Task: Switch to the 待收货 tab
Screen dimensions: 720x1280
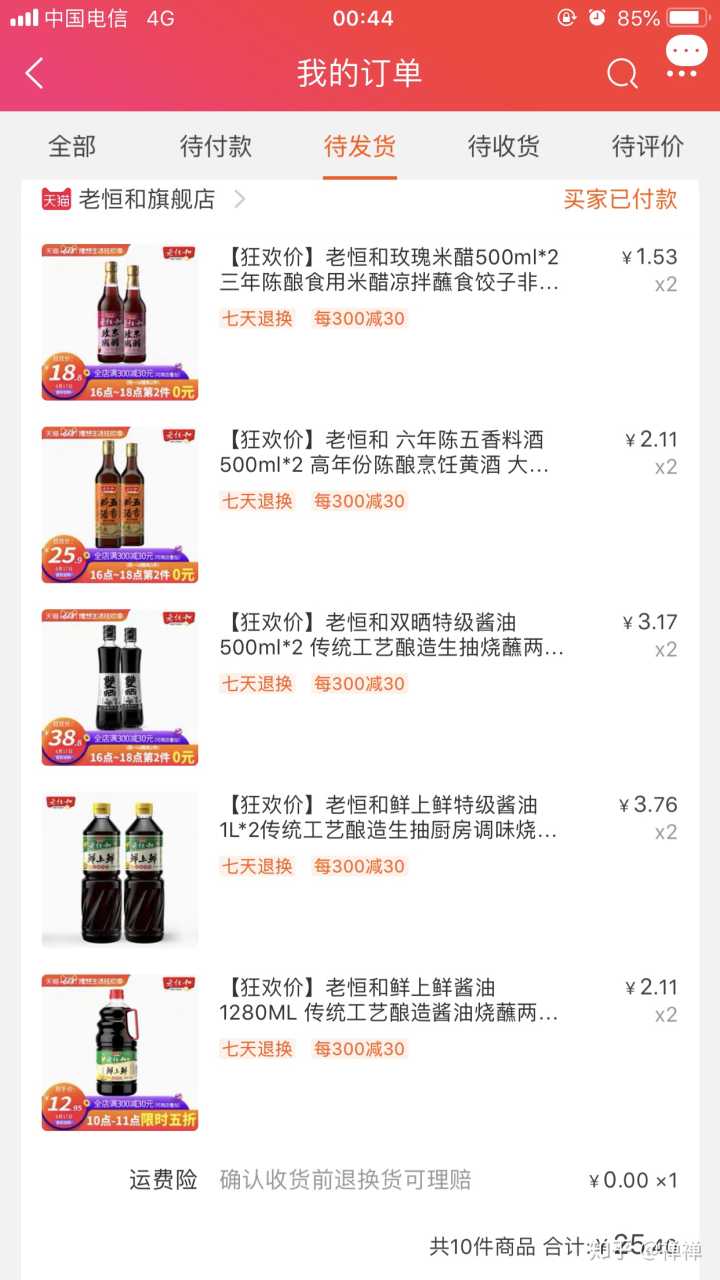Action: pyautogui.click(x=504, y=147)
